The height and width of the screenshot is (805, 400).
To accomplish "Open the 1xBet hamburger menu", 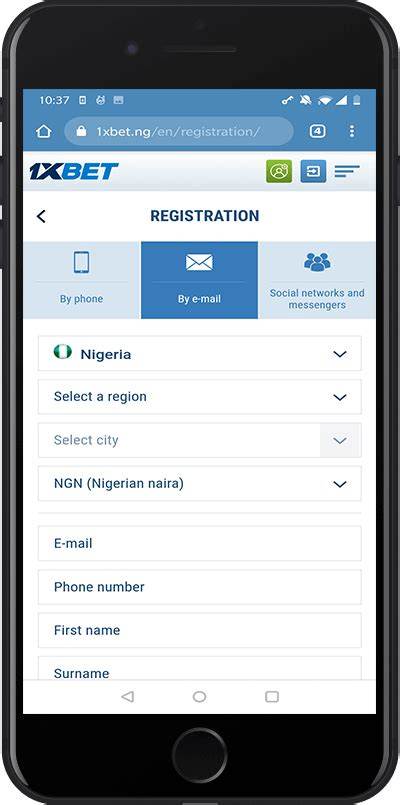I will coord(347,171).
